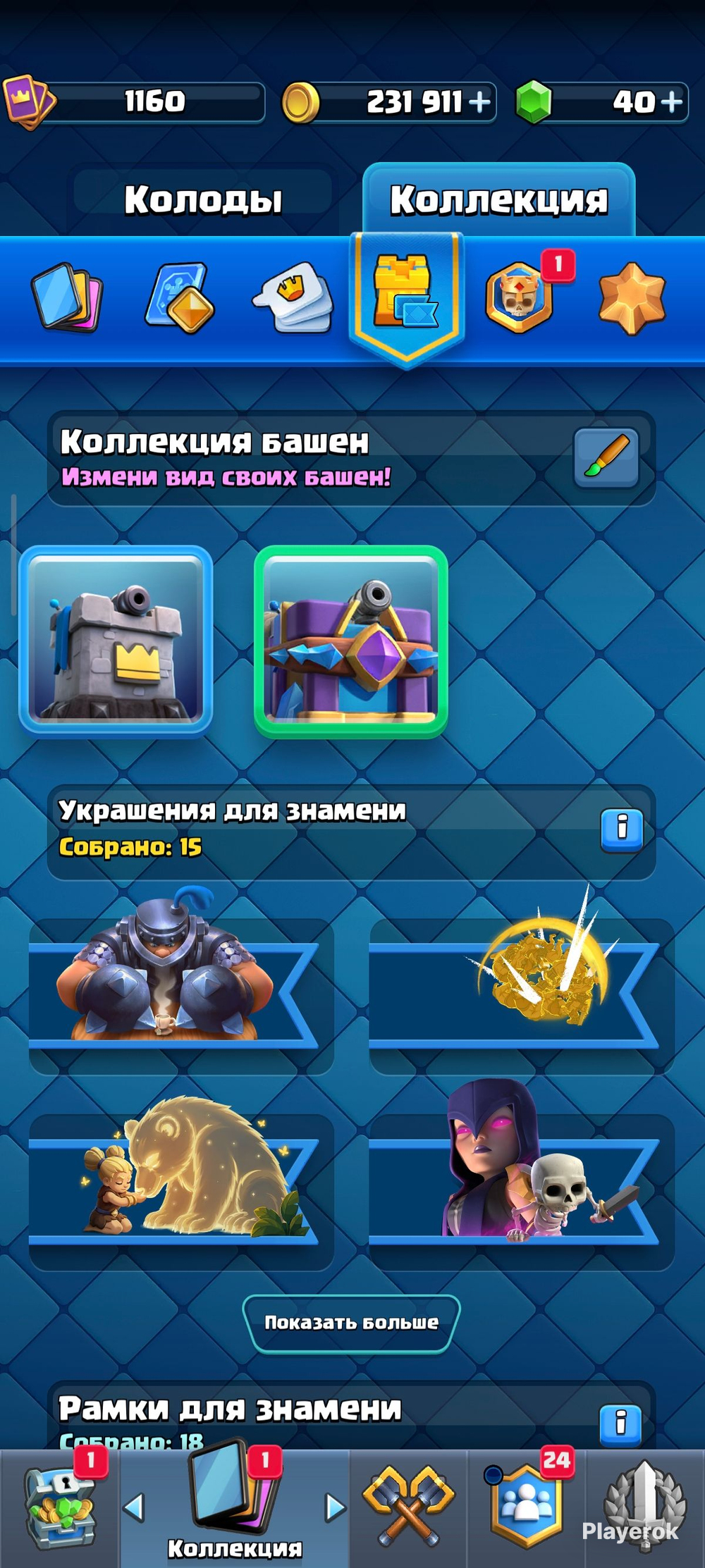Viewport: 705px width, 1568px height.
Task: Choose the Mega Knight banner decoration
Action: (x=180, y=981)
